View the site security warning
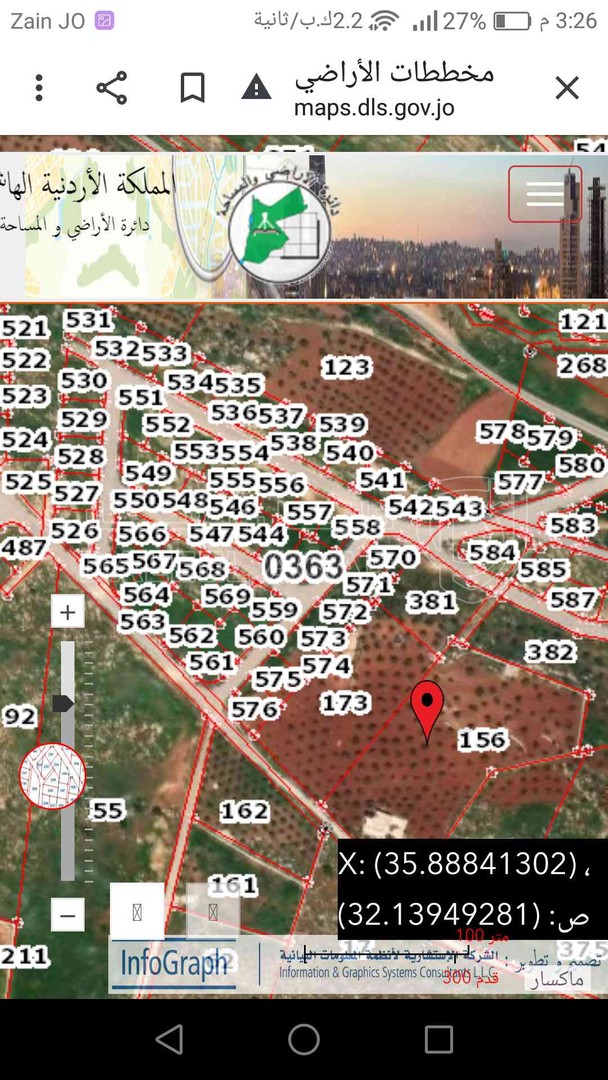 [256, 88]
